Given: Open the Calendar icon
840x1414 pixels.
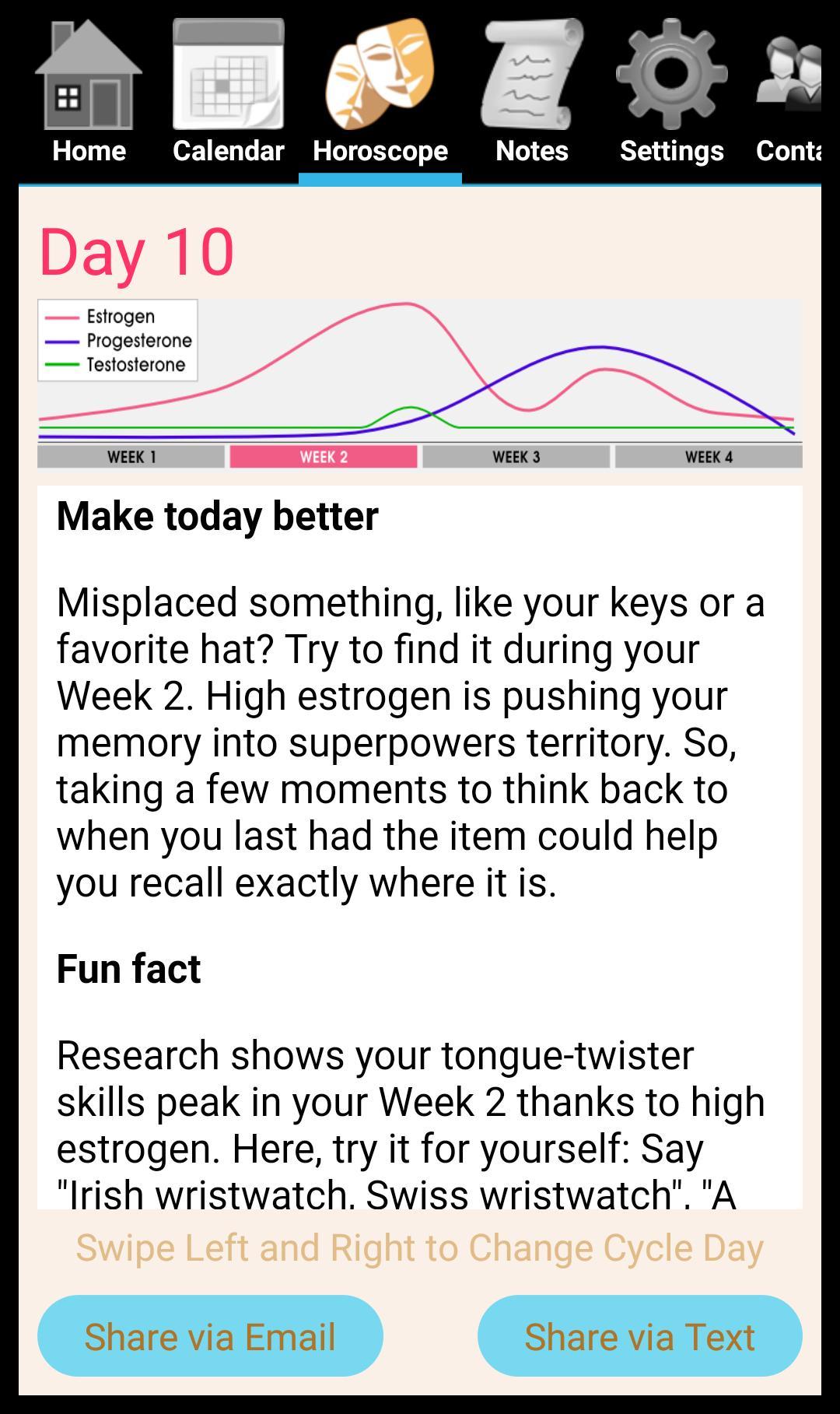Looking at the screenshot, I should (228, 74).
